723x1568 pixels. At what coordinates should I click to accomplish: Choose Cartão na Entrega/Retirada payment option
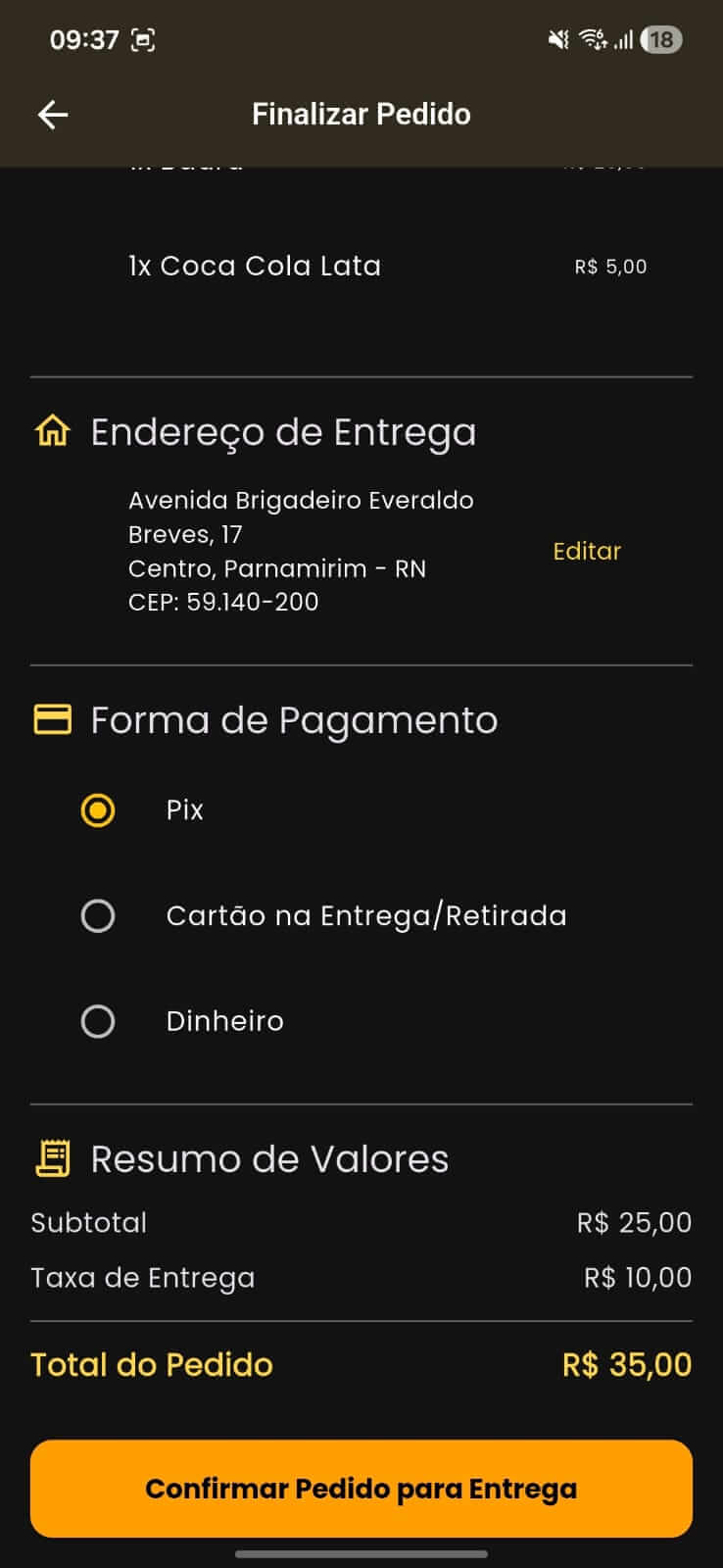coord(97,915)
